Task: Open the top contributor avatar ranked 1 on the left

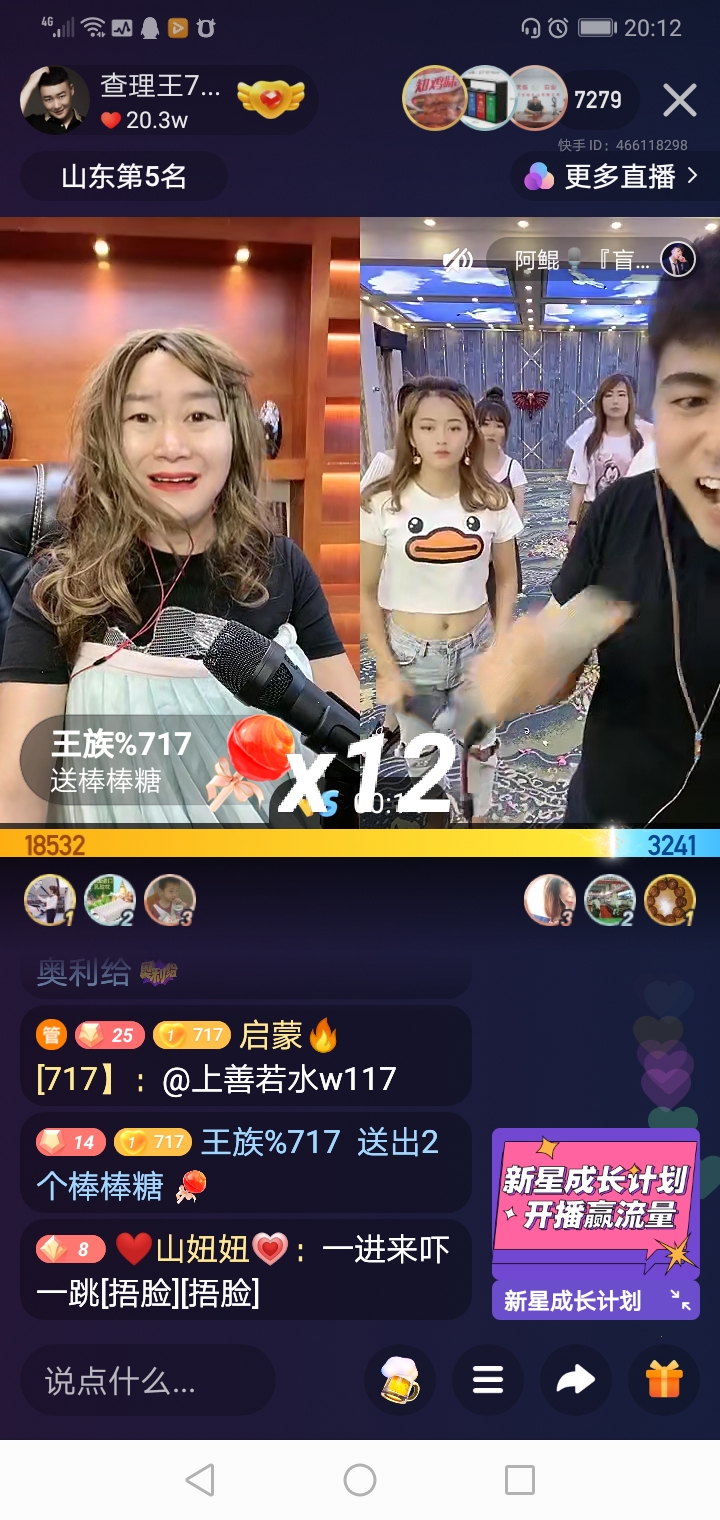Action: pyautogui.click(x=49, y=900)
